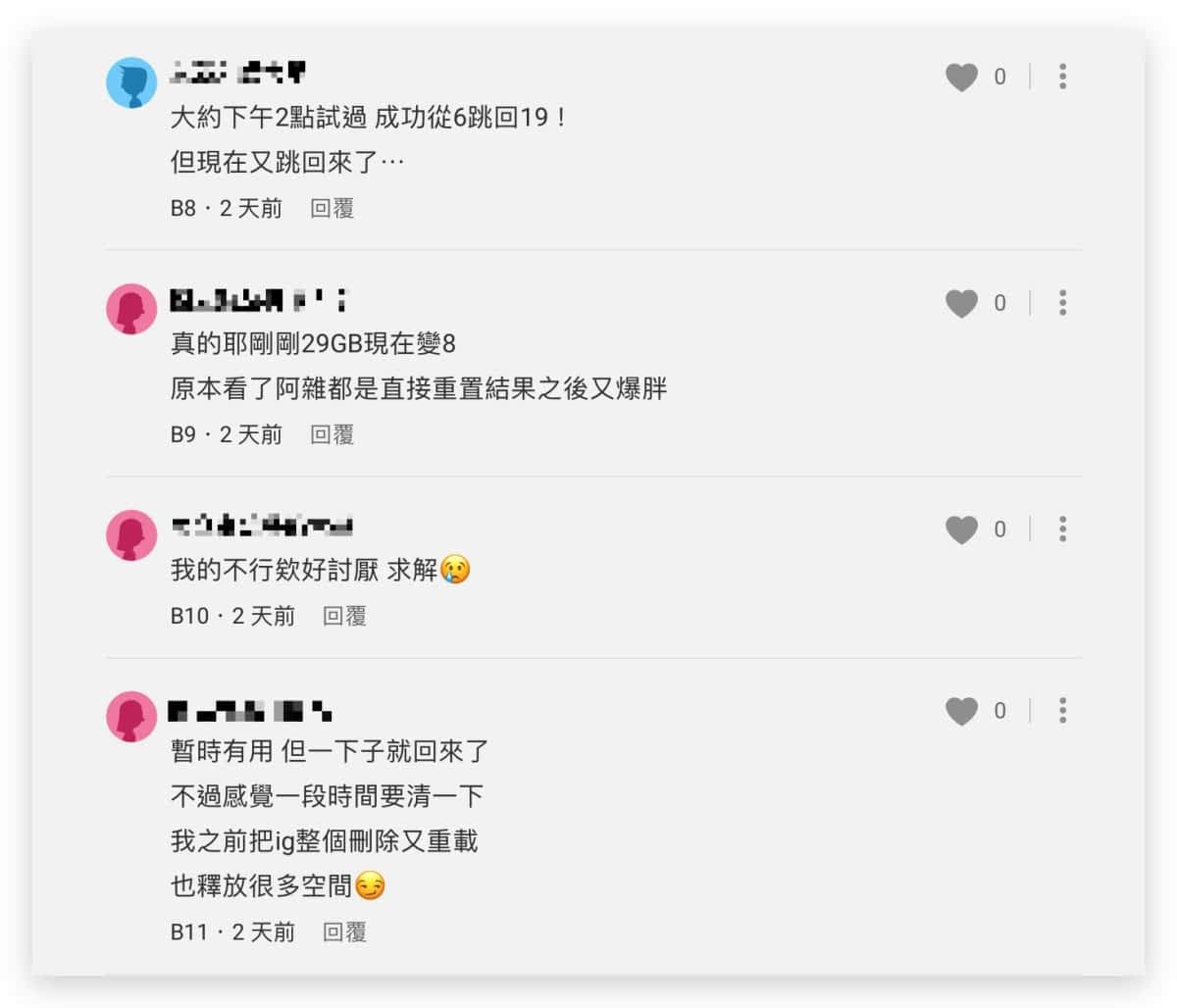Like the B10 comment

click(x=961, y=529)
